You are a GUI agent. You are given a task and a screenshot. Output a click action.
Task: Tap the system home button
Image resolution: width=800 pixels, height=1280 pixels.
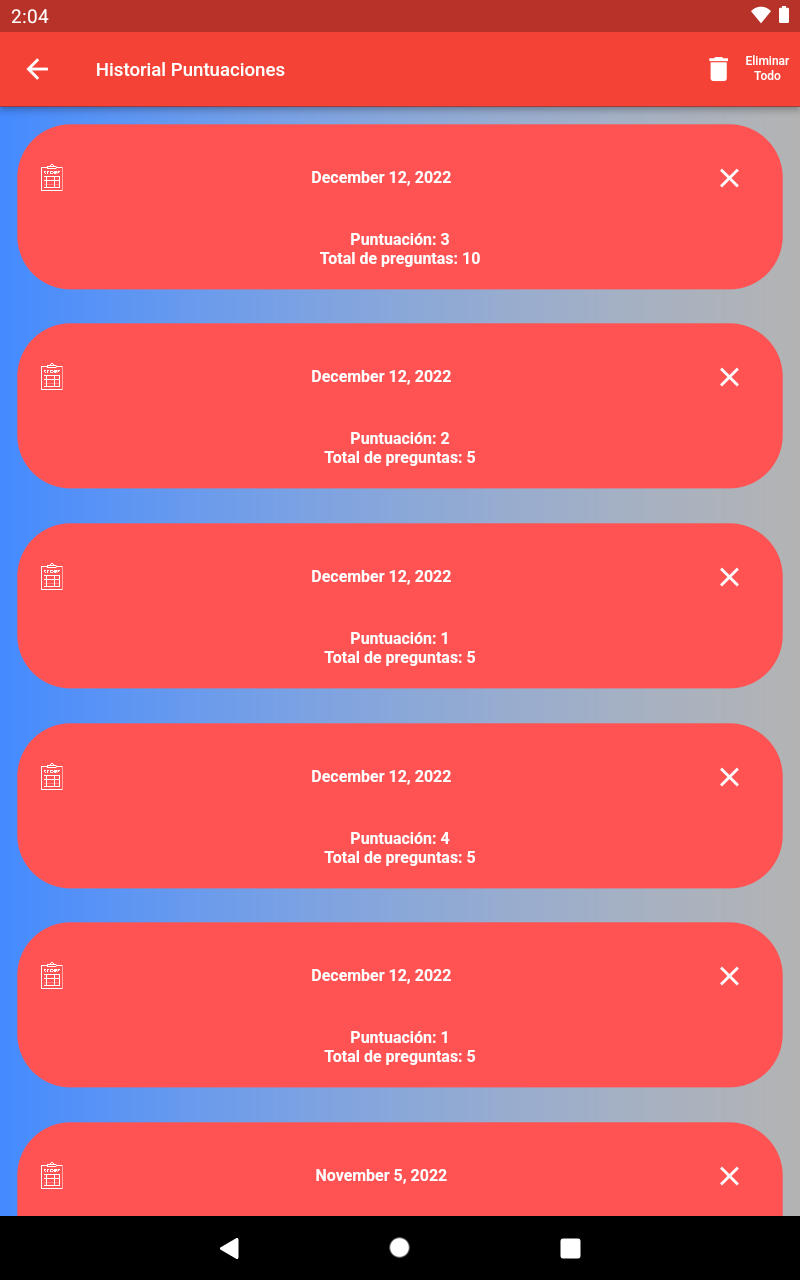(399, 1247)
